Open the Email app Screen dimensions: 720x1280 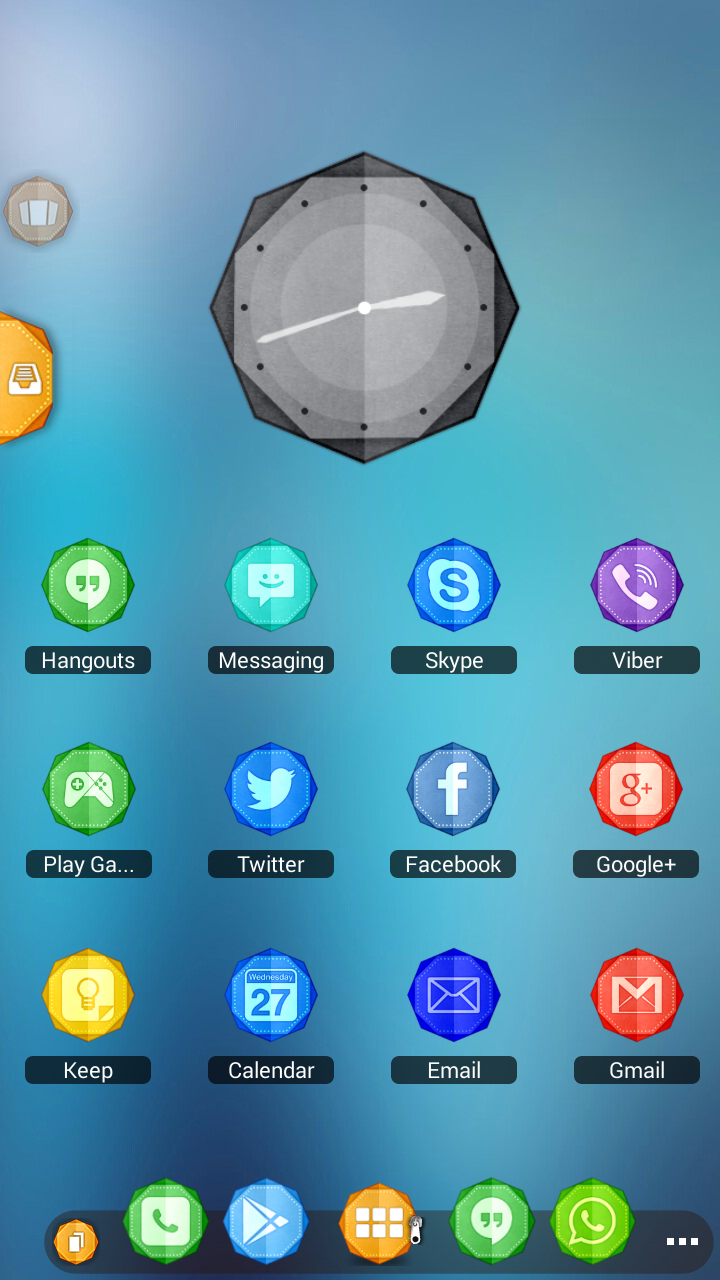(454, 995)
